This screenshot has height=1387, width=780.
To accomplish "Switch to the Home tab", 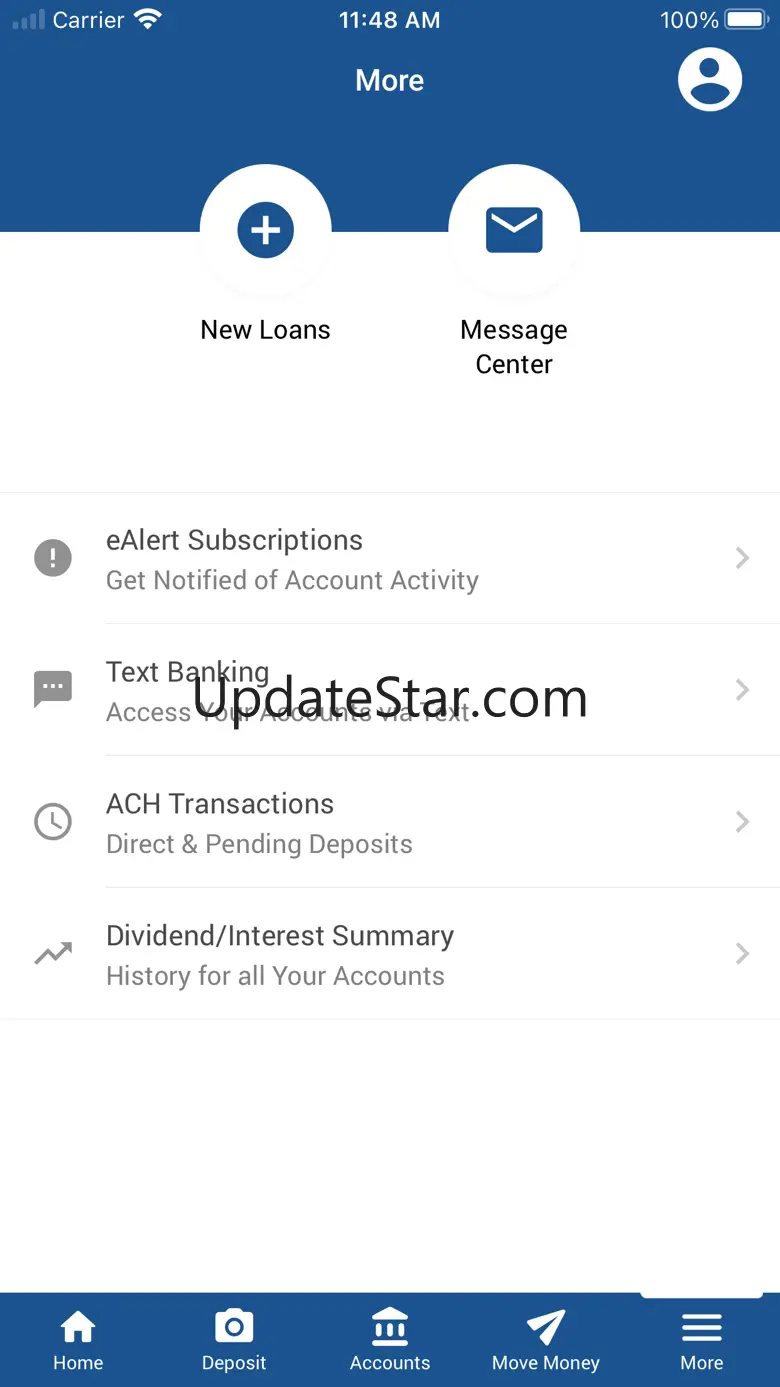I will point(78,1340).
